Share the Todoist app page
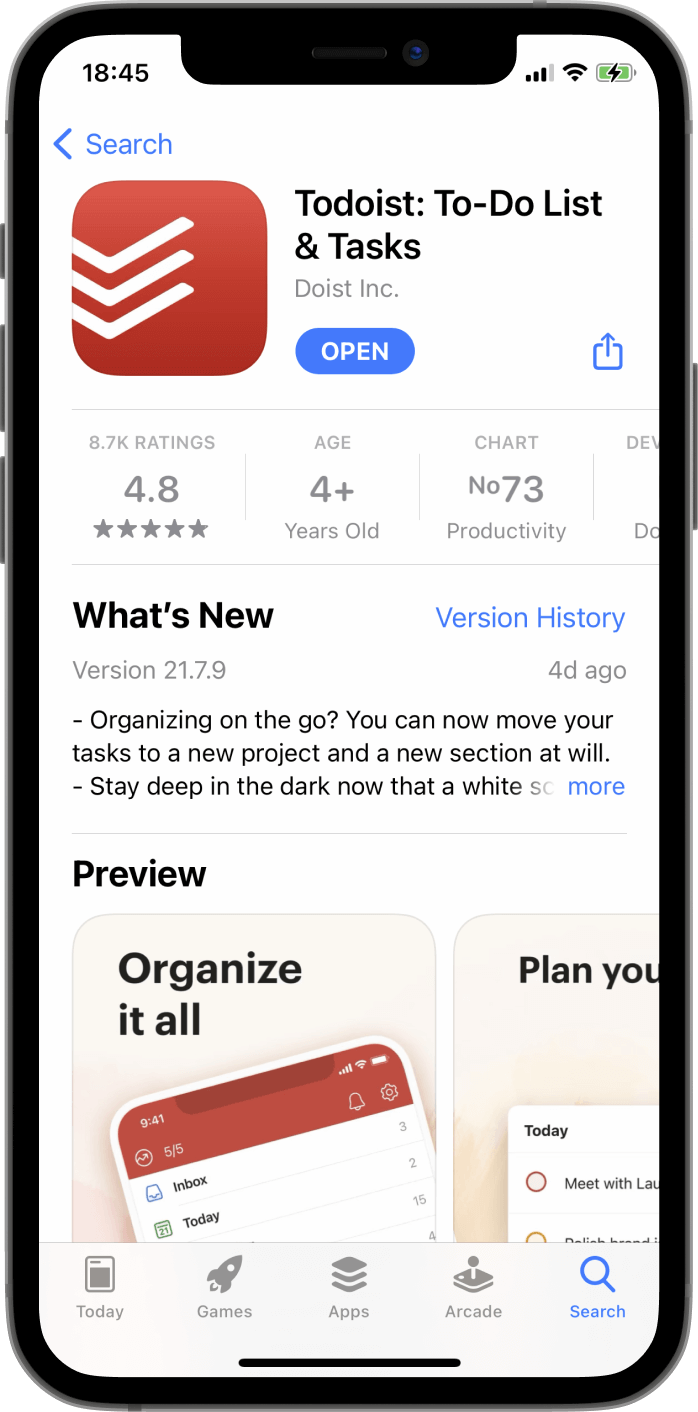 pos(607,351)
